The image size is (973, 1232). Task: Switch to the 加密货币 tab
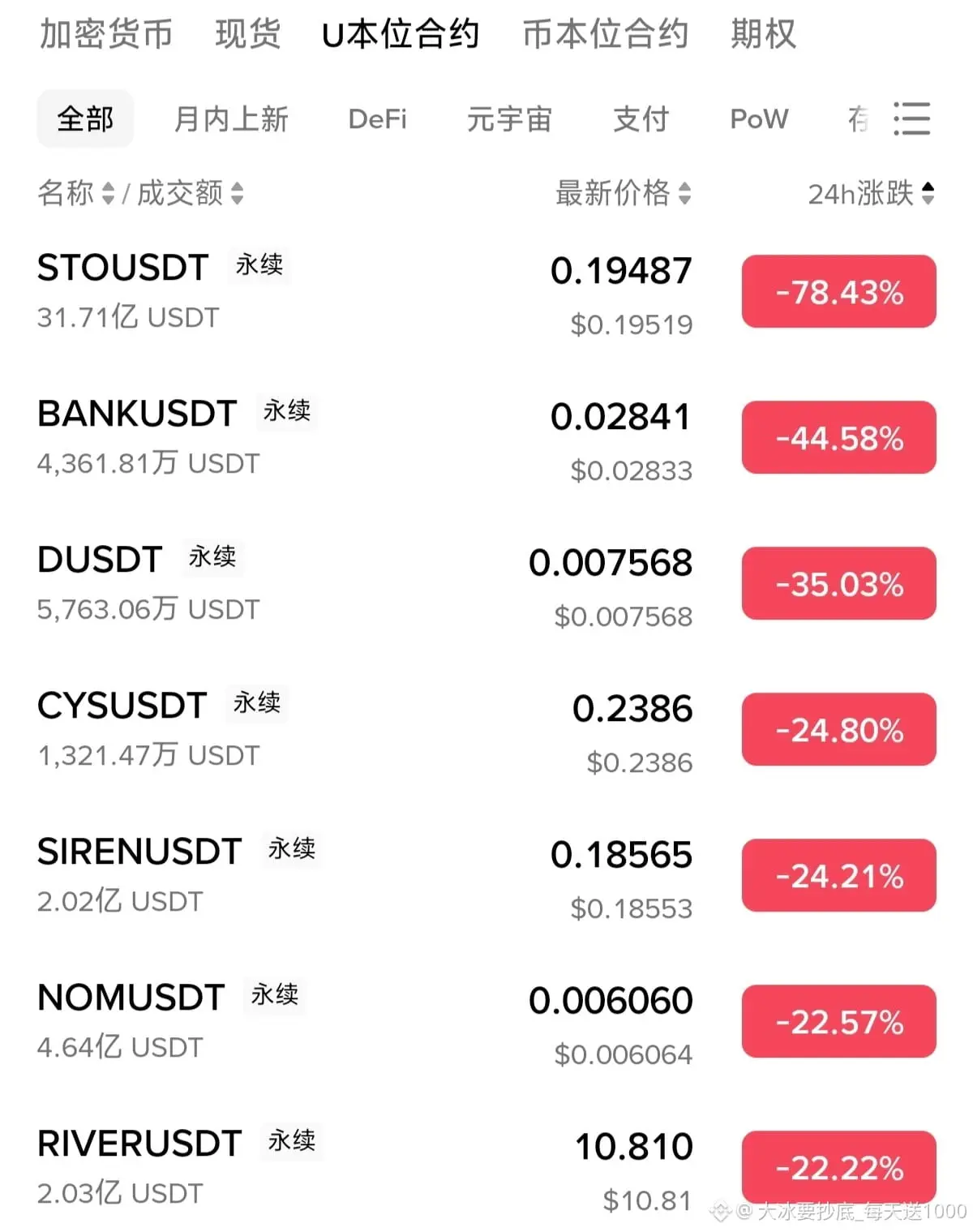tap(106, 34)
